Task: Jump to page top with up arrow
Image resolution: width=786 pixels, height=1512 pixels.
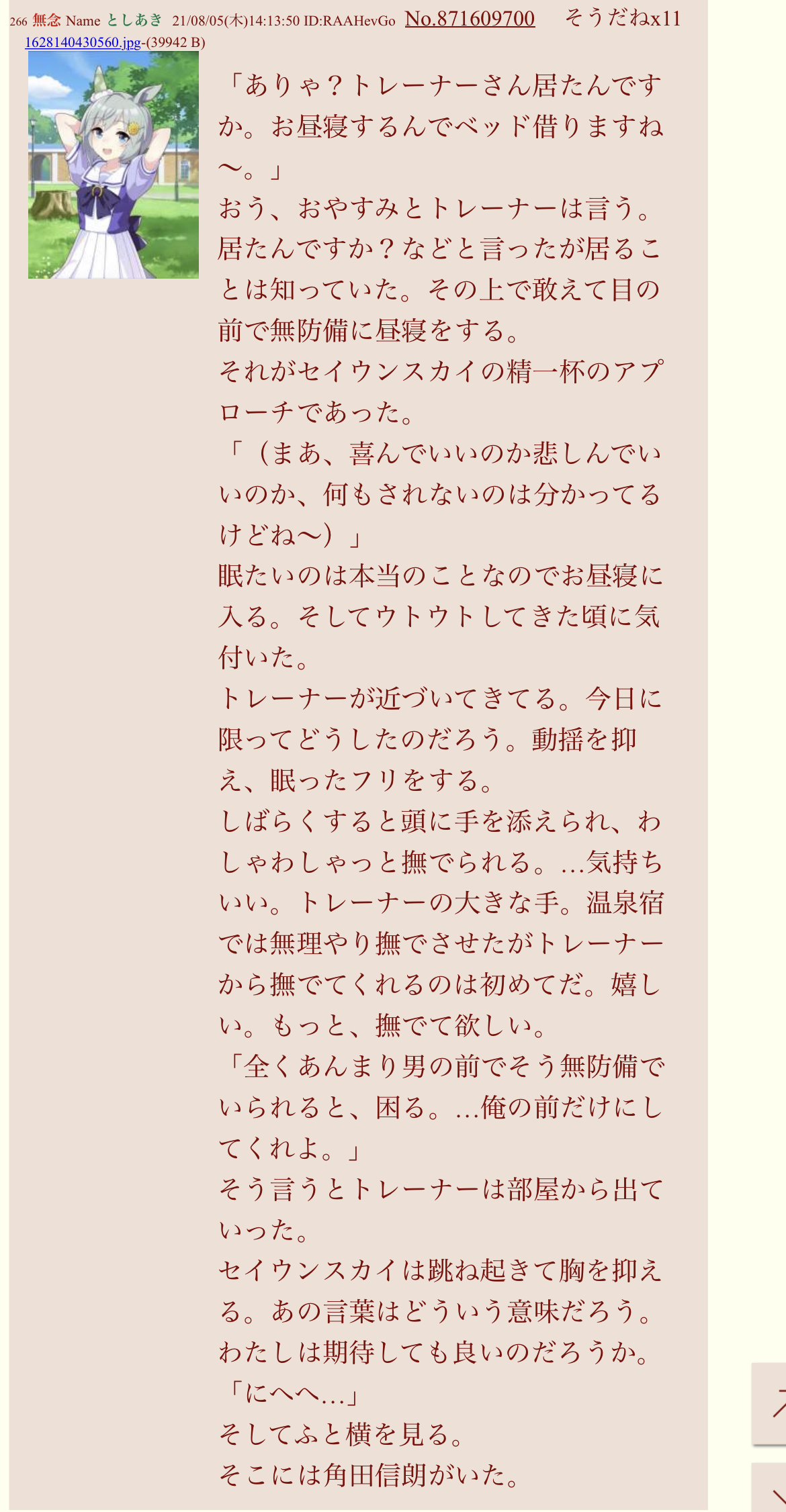Action: pyautogui.click(x=770, y=1403)
